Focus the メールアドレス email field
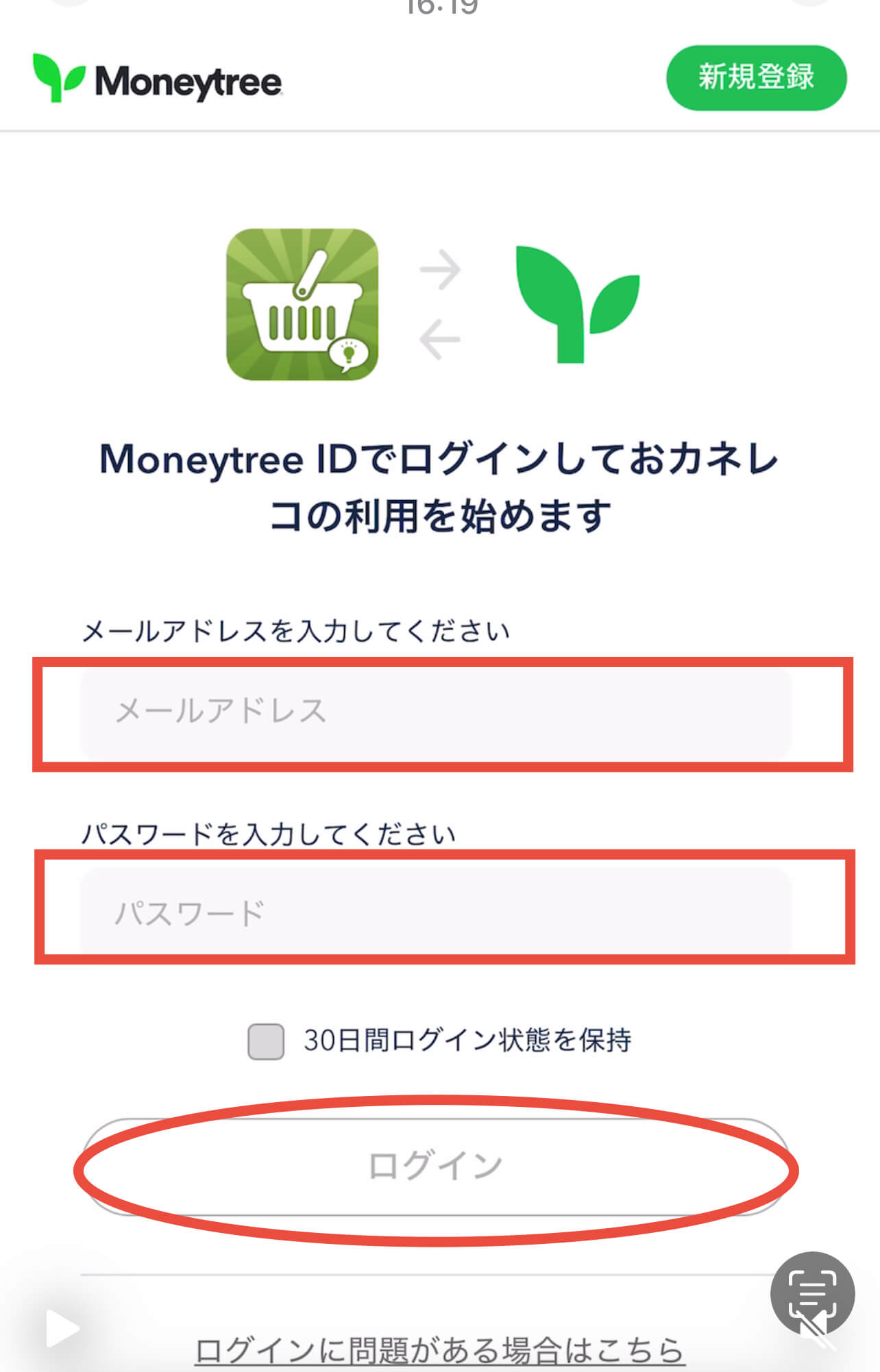The image size is (880, 1372). click(436, 712)
